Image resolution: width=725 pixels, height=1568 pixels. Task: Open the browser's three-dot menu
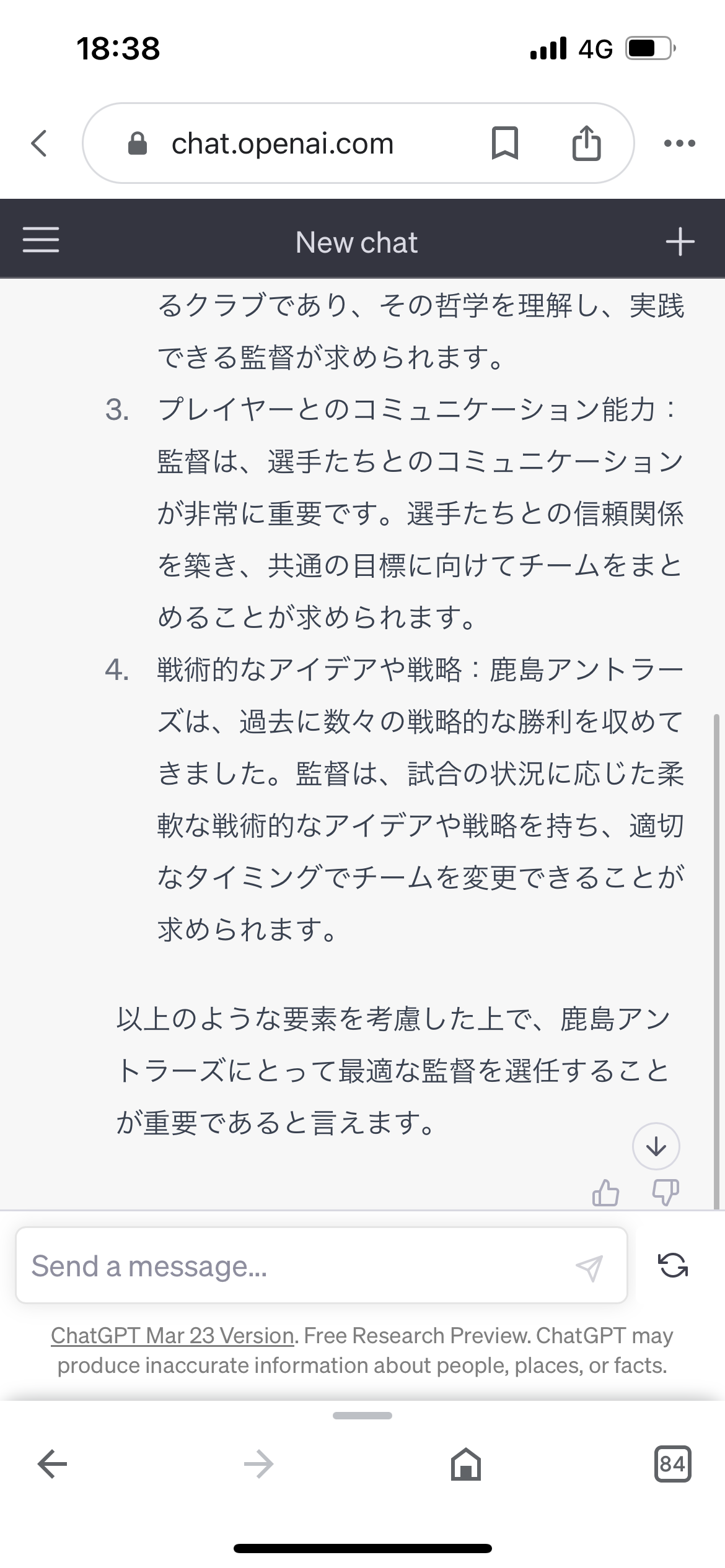point(679,144)
